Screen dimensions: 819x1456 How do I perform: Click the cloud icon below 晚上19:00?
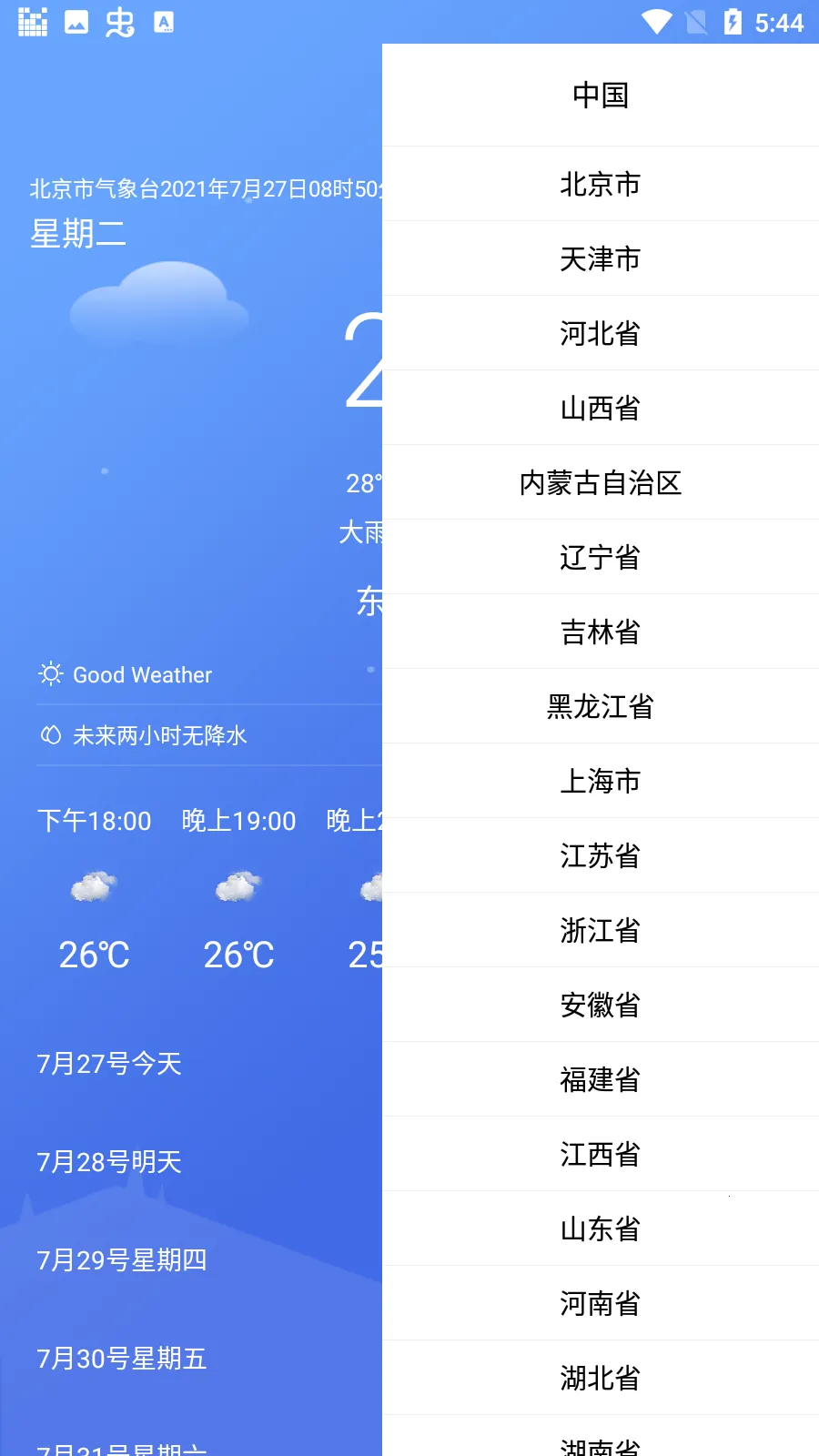tap(238, 887)
